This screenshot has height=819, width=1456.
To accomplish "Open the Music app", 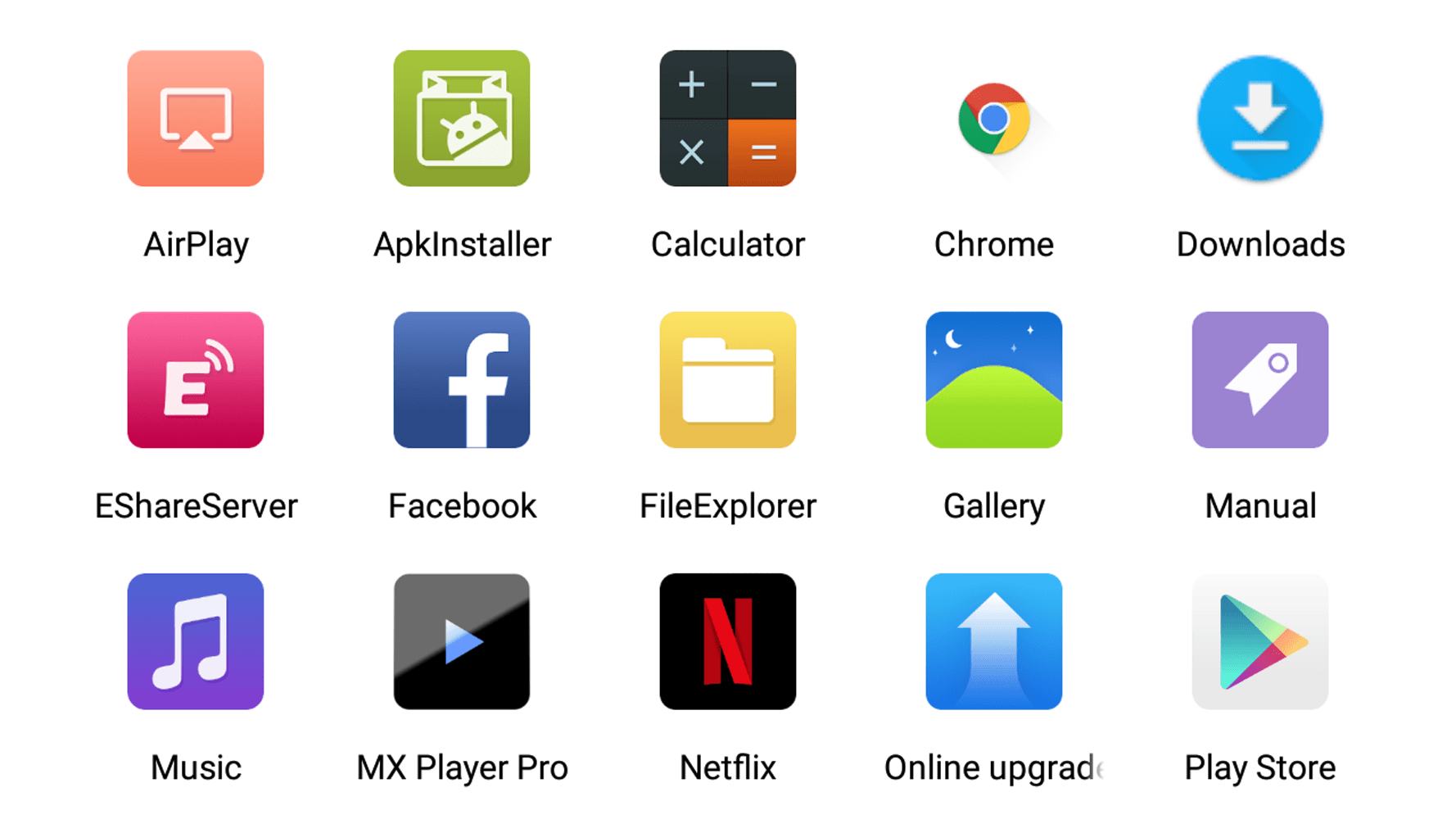I will click(x=195, y=641).
